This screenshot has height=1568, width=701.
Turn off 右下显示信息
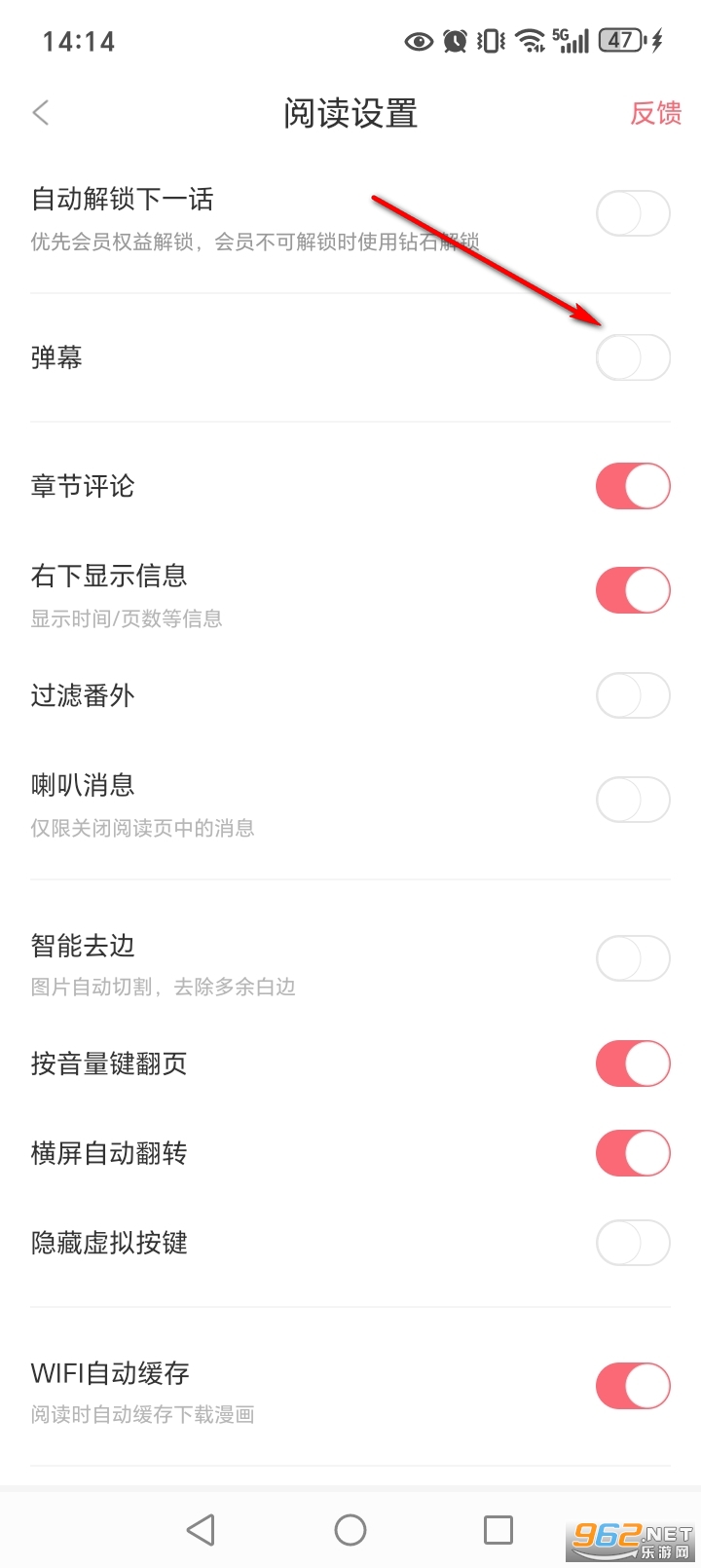coord(632,590)
